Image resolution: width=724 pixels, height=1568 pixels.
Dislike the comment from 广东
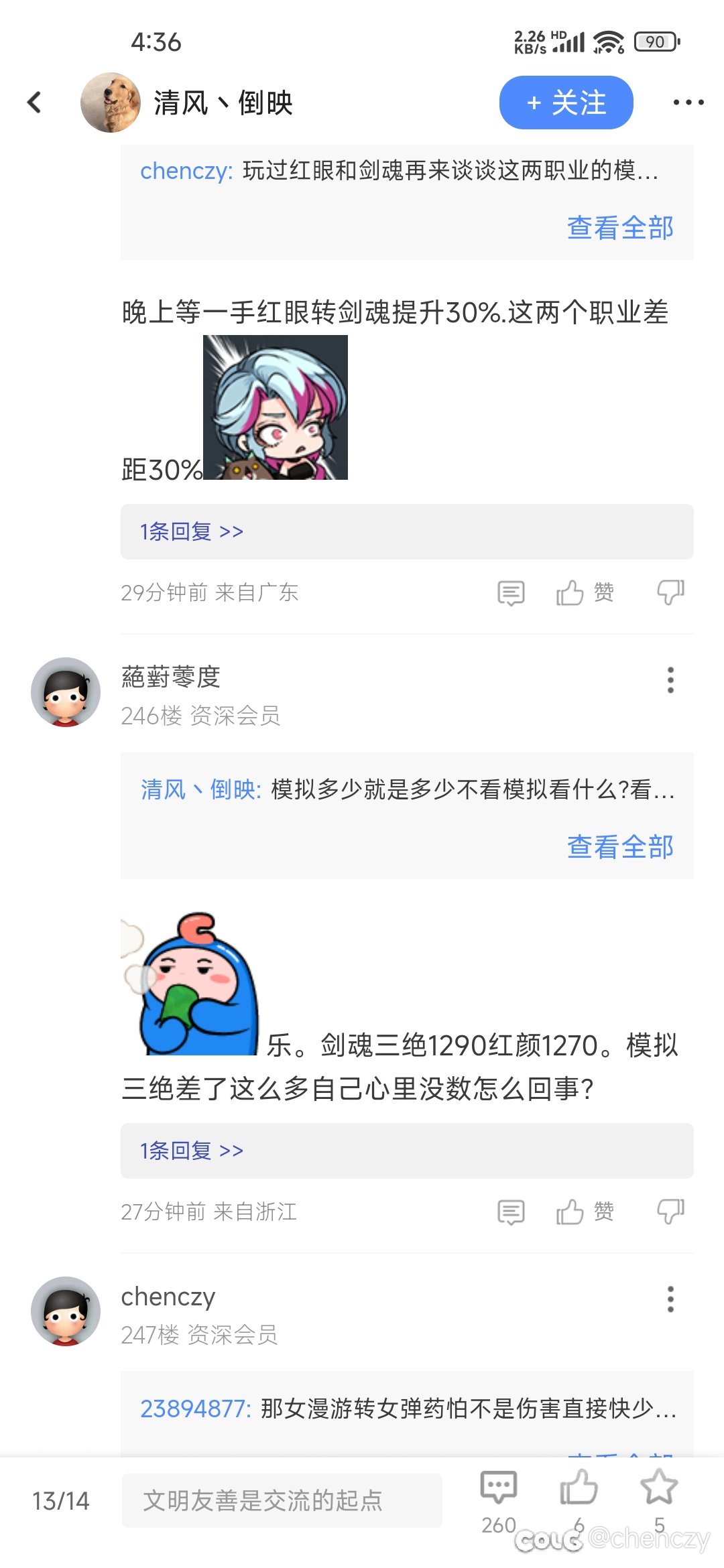pos(670,593)
